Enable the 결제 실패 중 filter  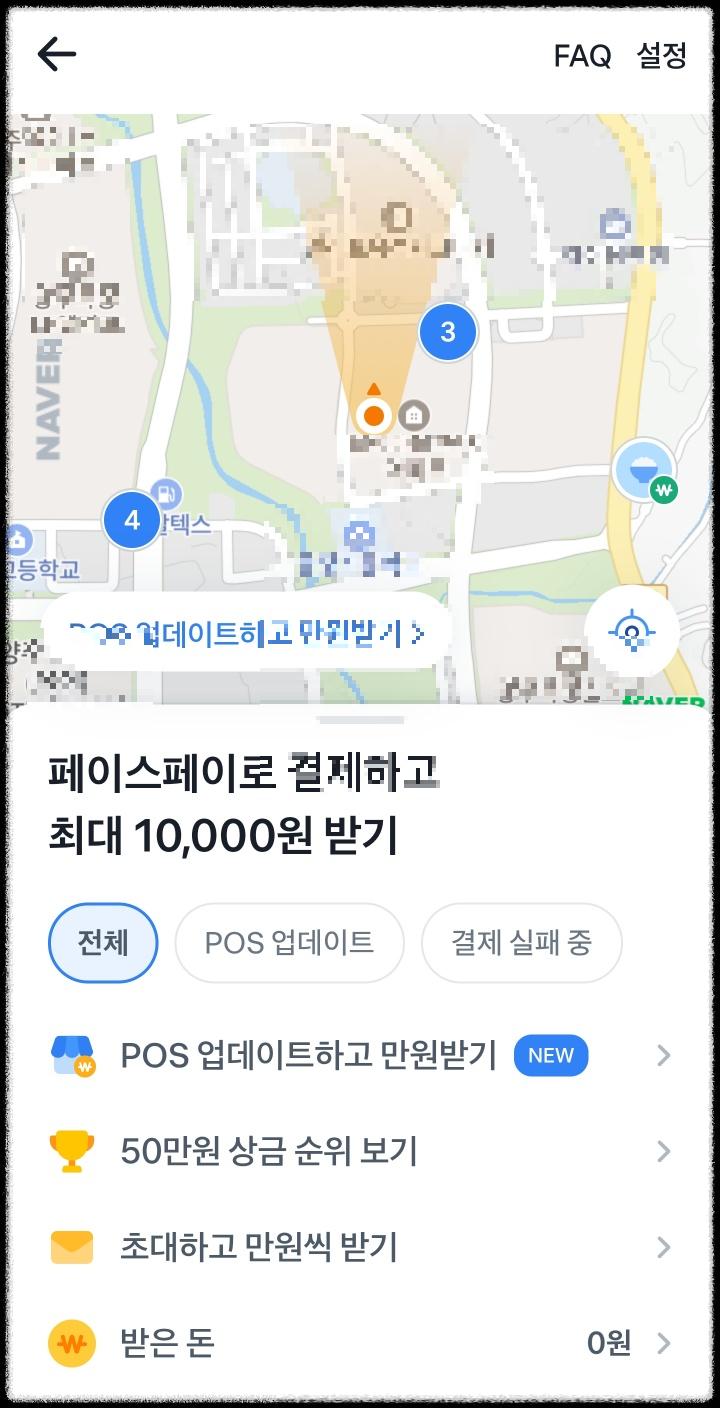tap(521, 942)
